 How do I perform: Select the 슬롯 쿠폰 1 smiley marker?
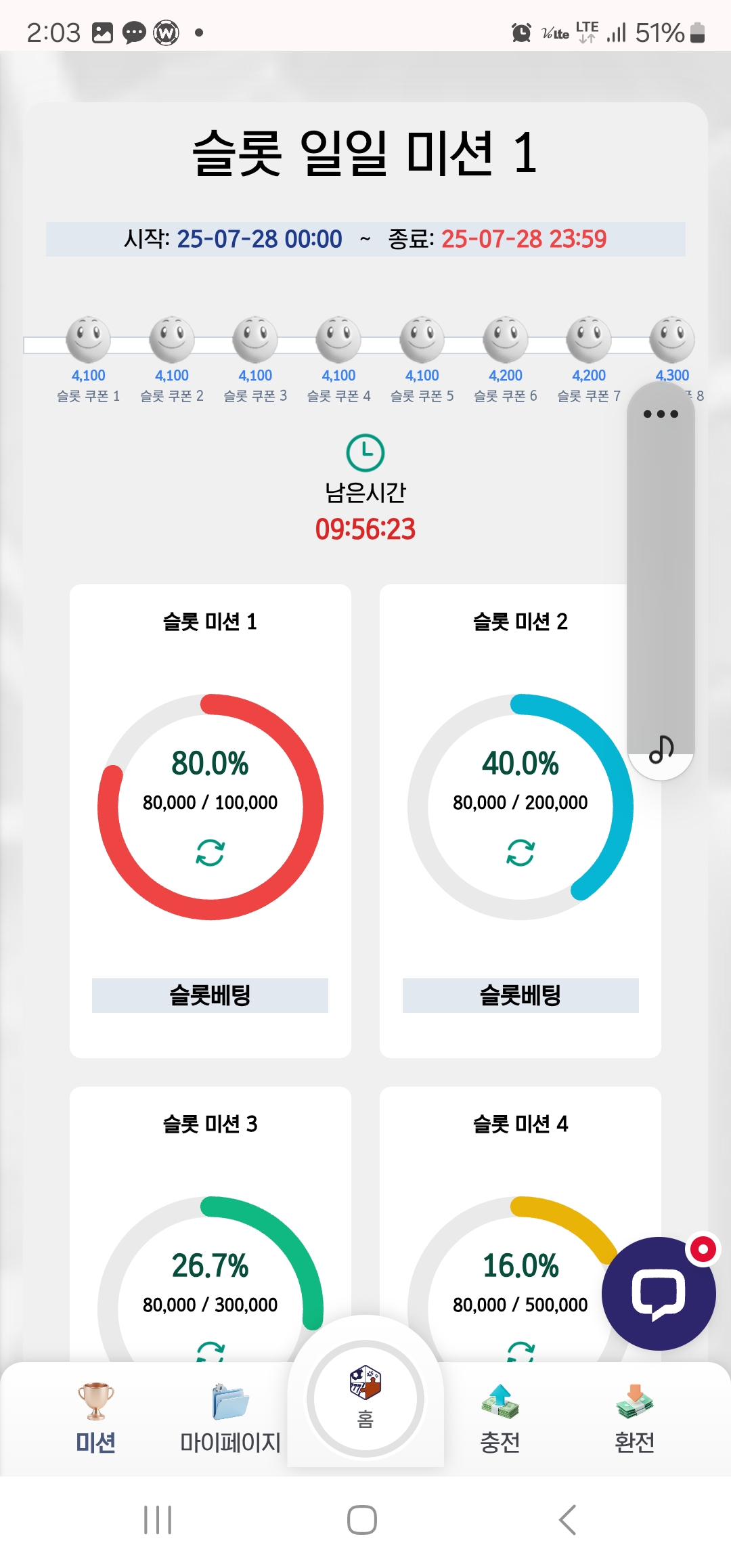[x=88, y=339]
